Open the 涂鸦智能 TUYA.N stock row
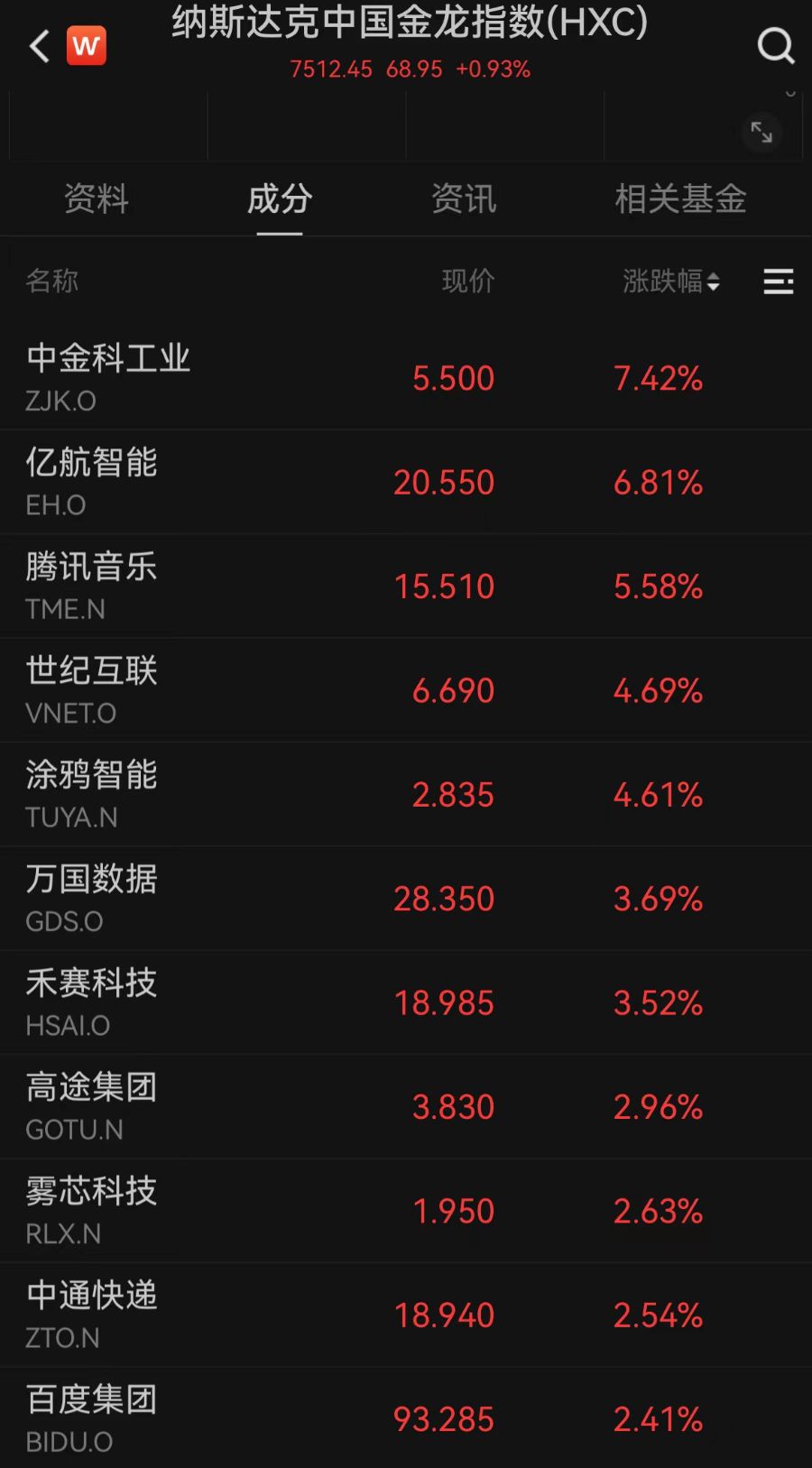Viewport: 812px width, 1468px height. click(x=406, y=794)
